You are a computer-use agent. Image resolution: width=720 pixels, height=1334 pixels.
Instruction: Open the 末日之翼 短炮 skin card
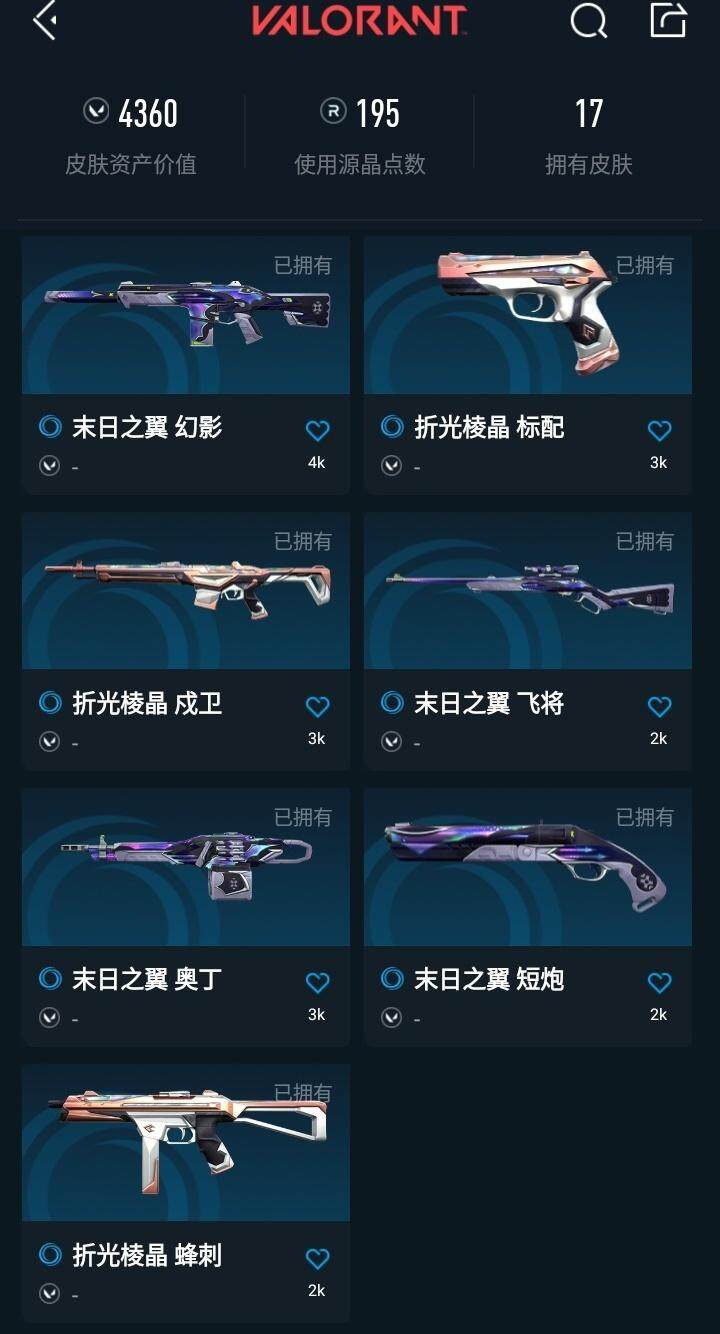tap(527, 867)
